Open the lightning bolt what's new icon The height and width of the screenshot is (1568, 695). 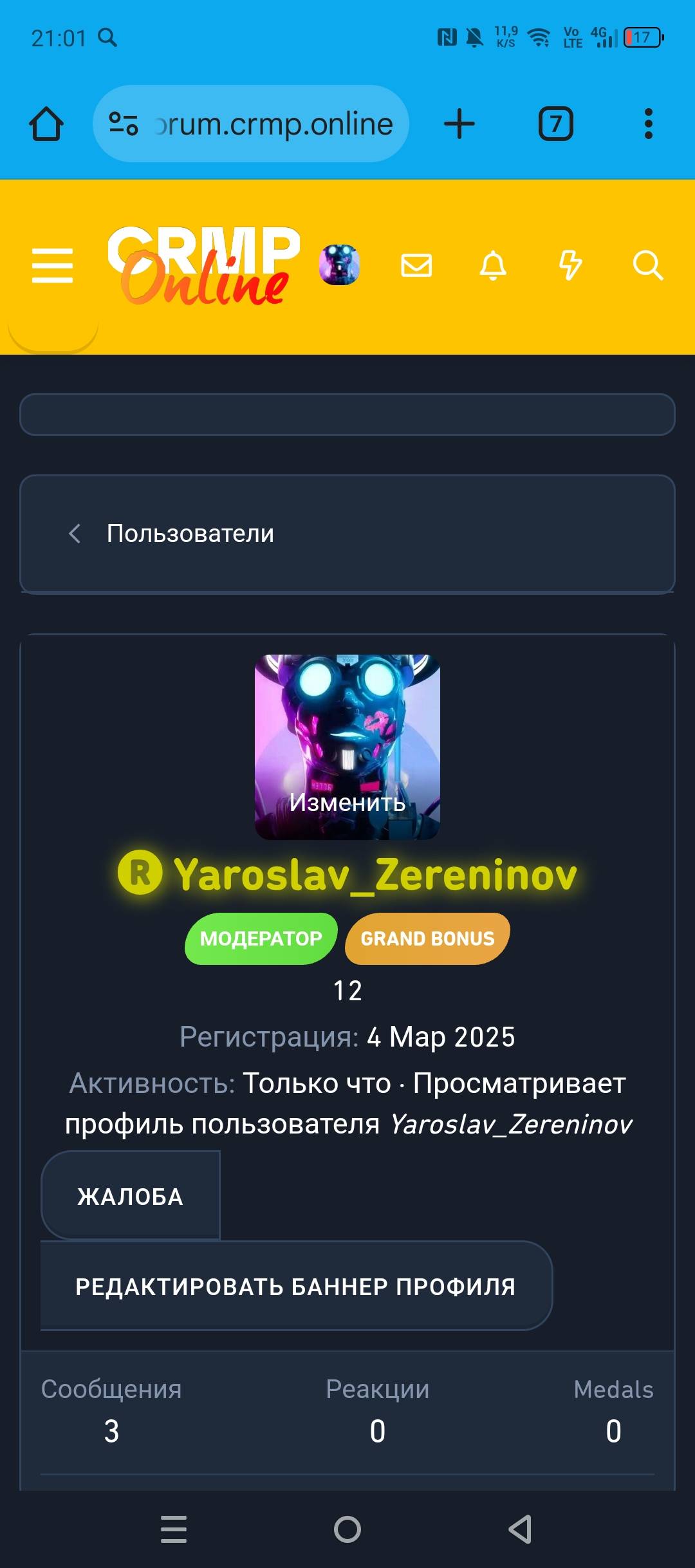point(570,265)
